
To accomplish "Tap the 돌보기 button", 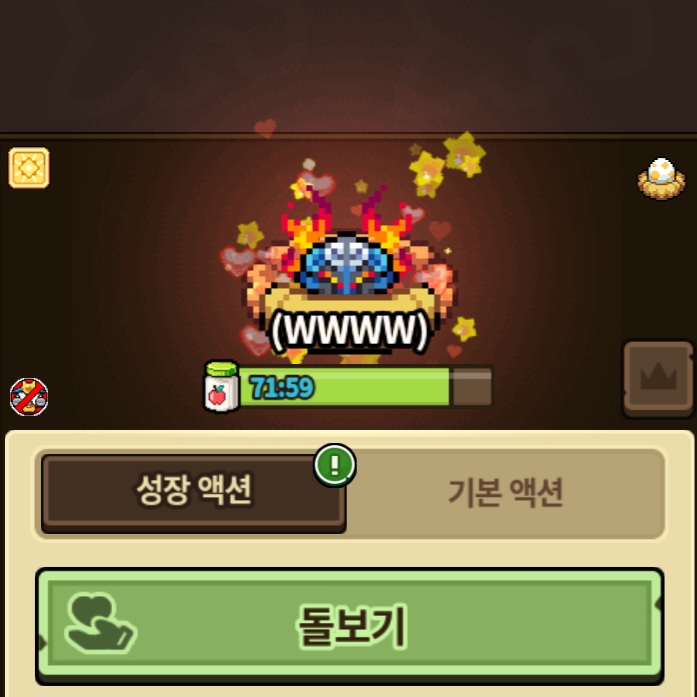I will (350, 626).
